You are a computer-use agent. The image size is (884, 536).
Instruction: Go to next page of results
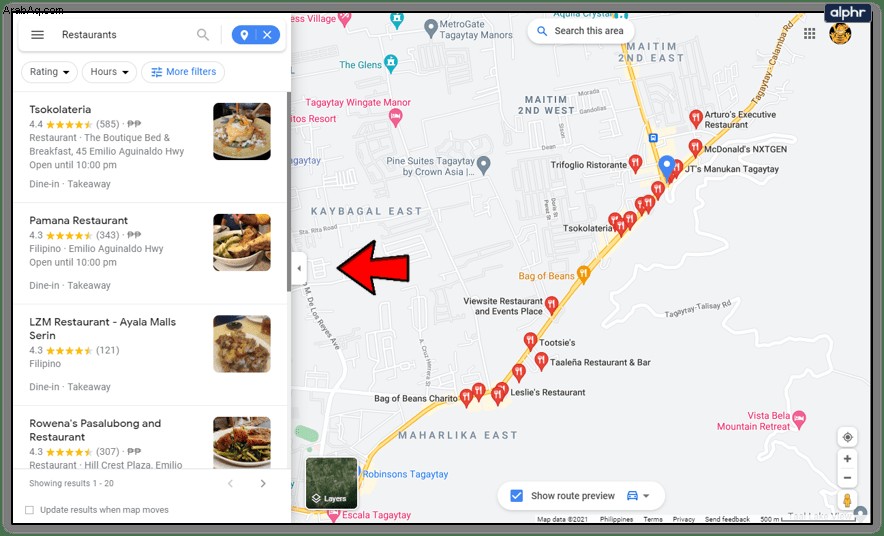click(263, 484)
